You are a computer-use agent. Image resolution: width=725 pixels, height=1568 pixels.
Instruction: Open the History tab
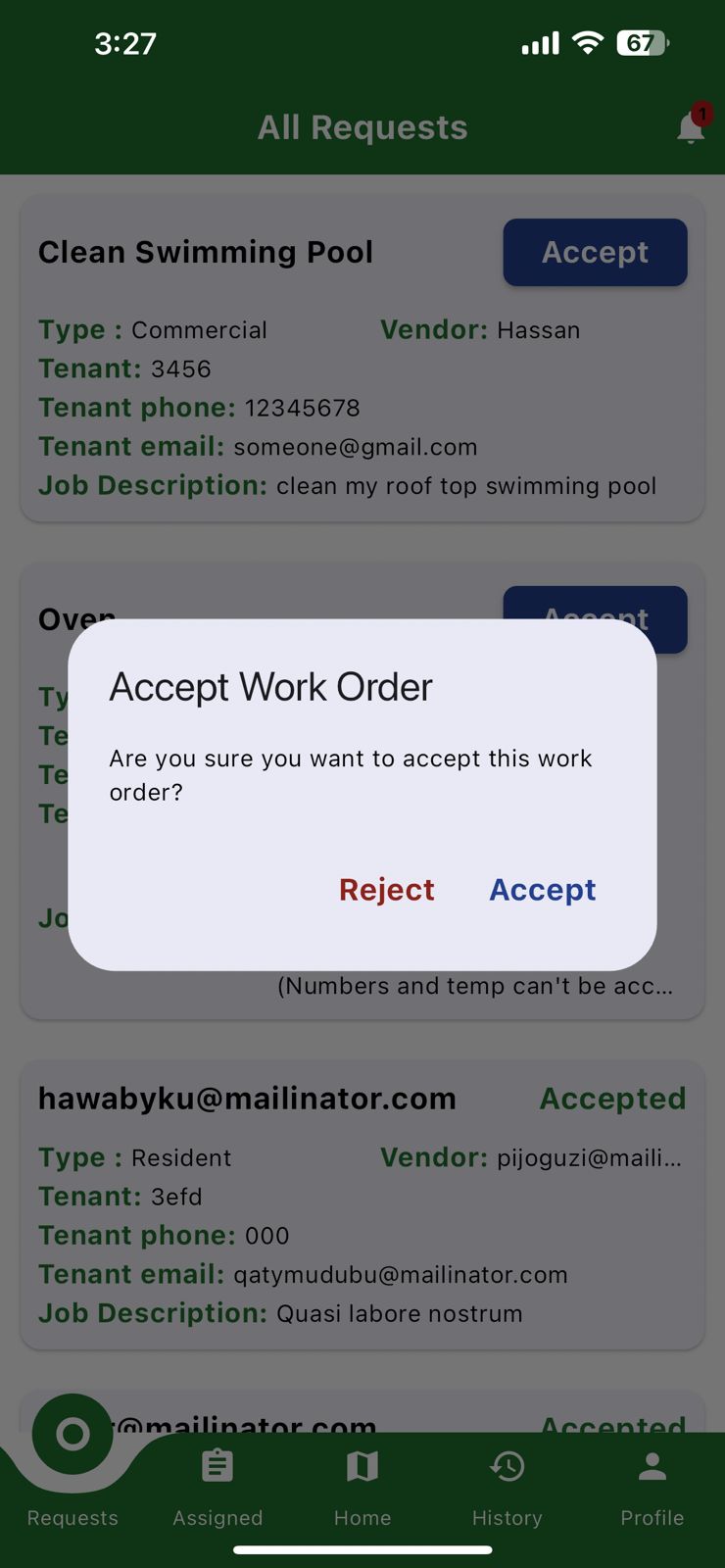(x=507, y=1488)
